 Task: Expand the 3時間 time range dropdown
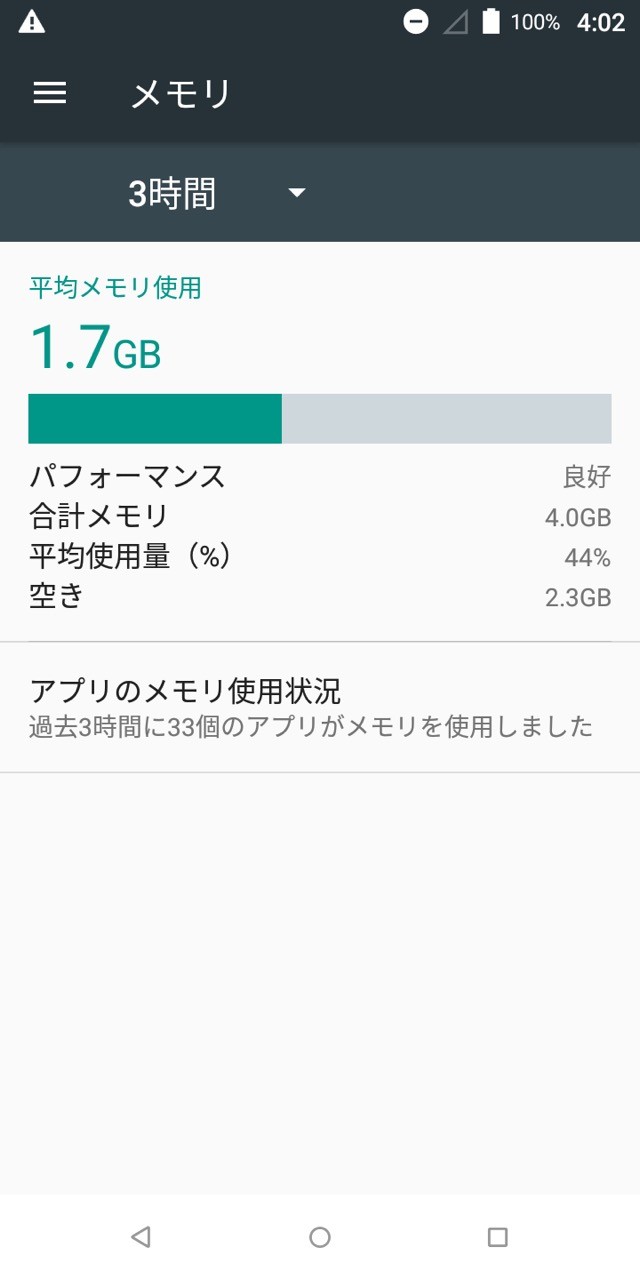click(x=217, y=193)
